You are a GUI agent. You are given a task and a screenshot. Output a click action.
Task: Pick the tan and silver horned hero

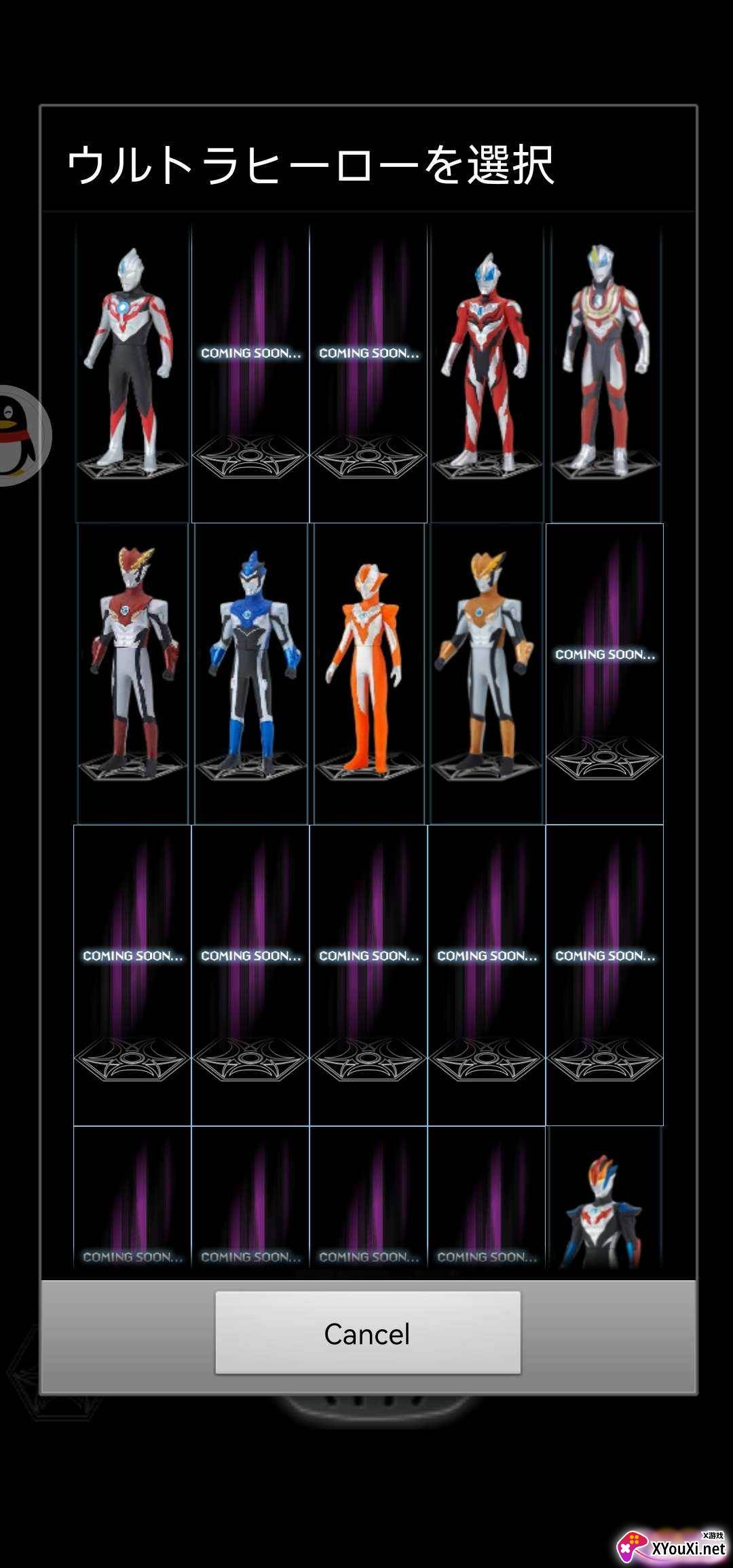[x=486, y=669]
